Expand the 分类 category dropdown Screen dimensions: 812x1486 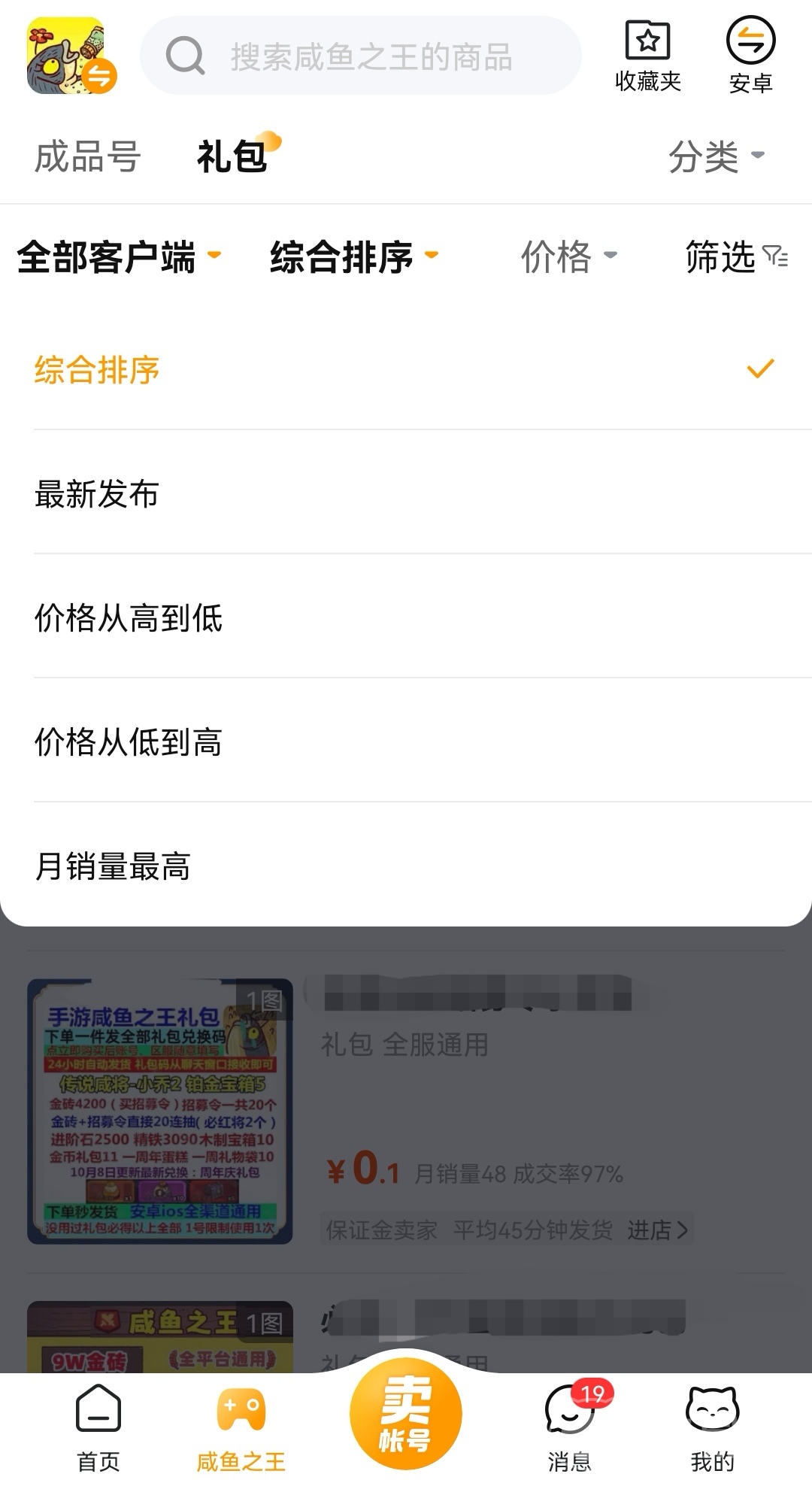point(716,157)
